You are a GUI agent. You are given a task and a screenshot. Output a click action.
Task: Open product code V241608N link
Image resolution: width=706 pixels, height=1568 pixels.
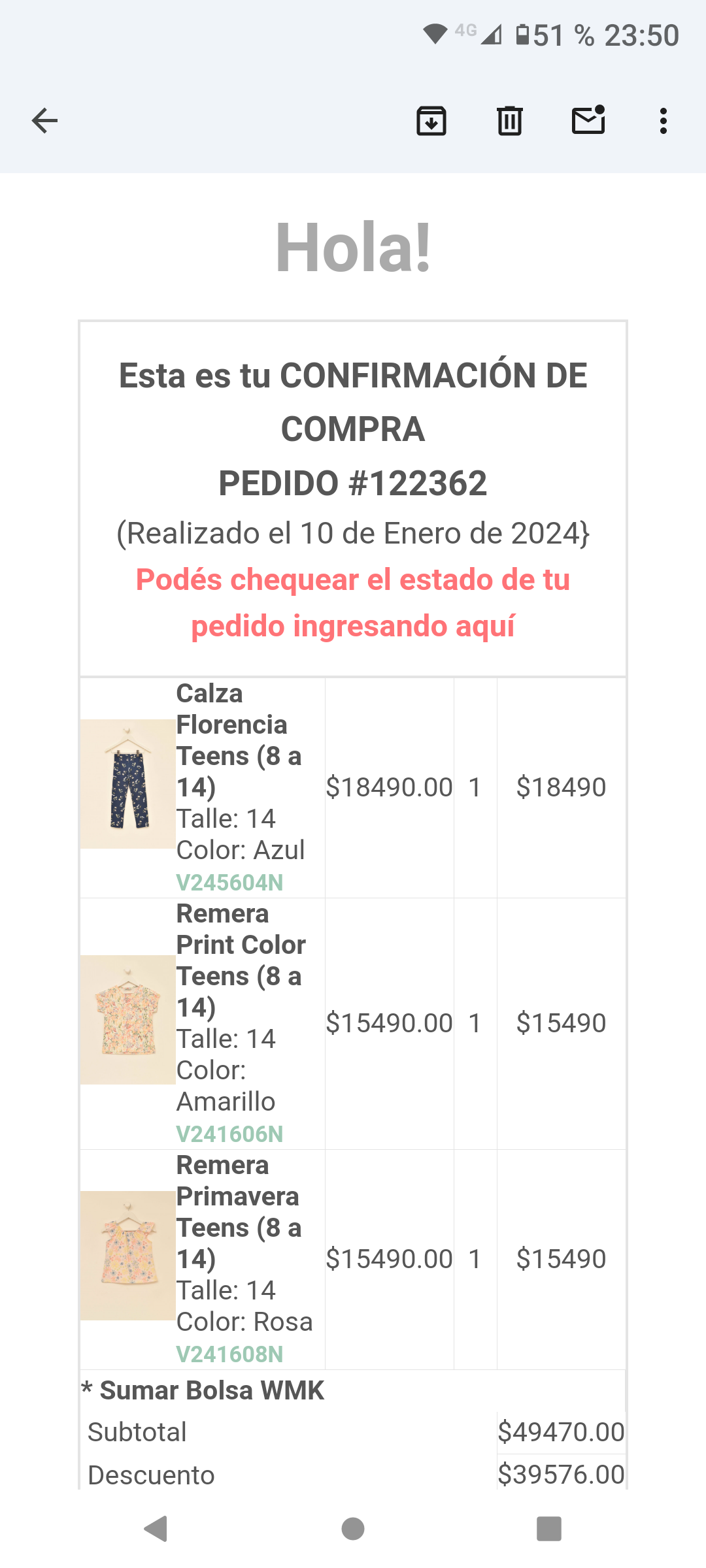tap(229, 1354)
